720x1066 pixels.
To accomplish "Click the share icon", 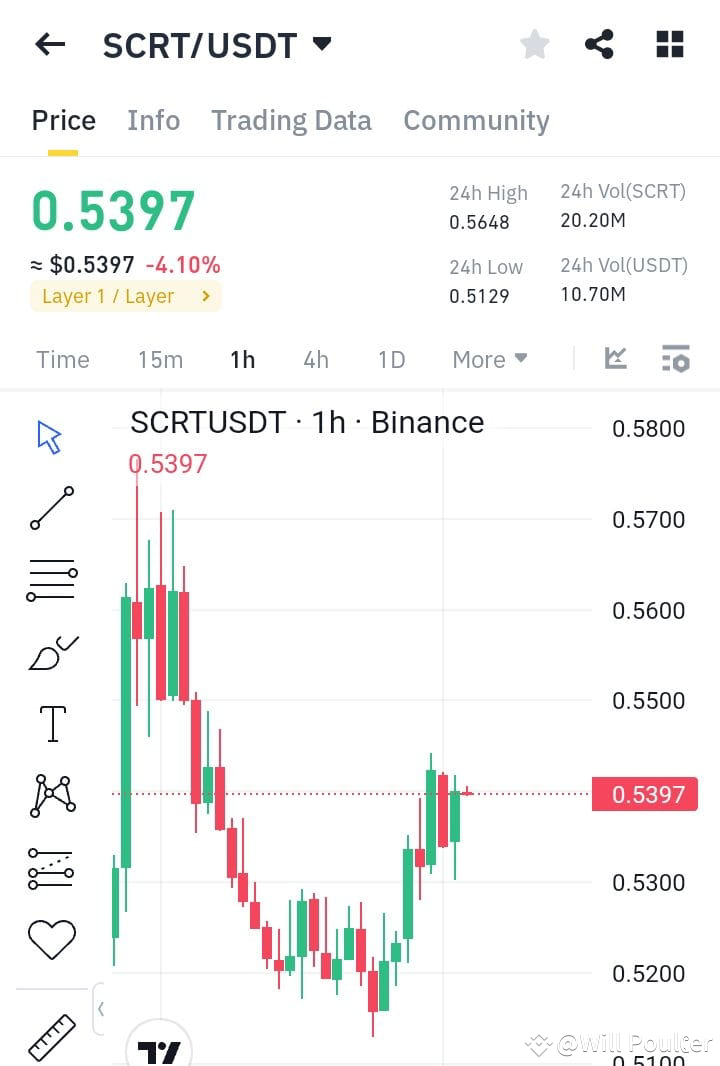I will [600, 44].
